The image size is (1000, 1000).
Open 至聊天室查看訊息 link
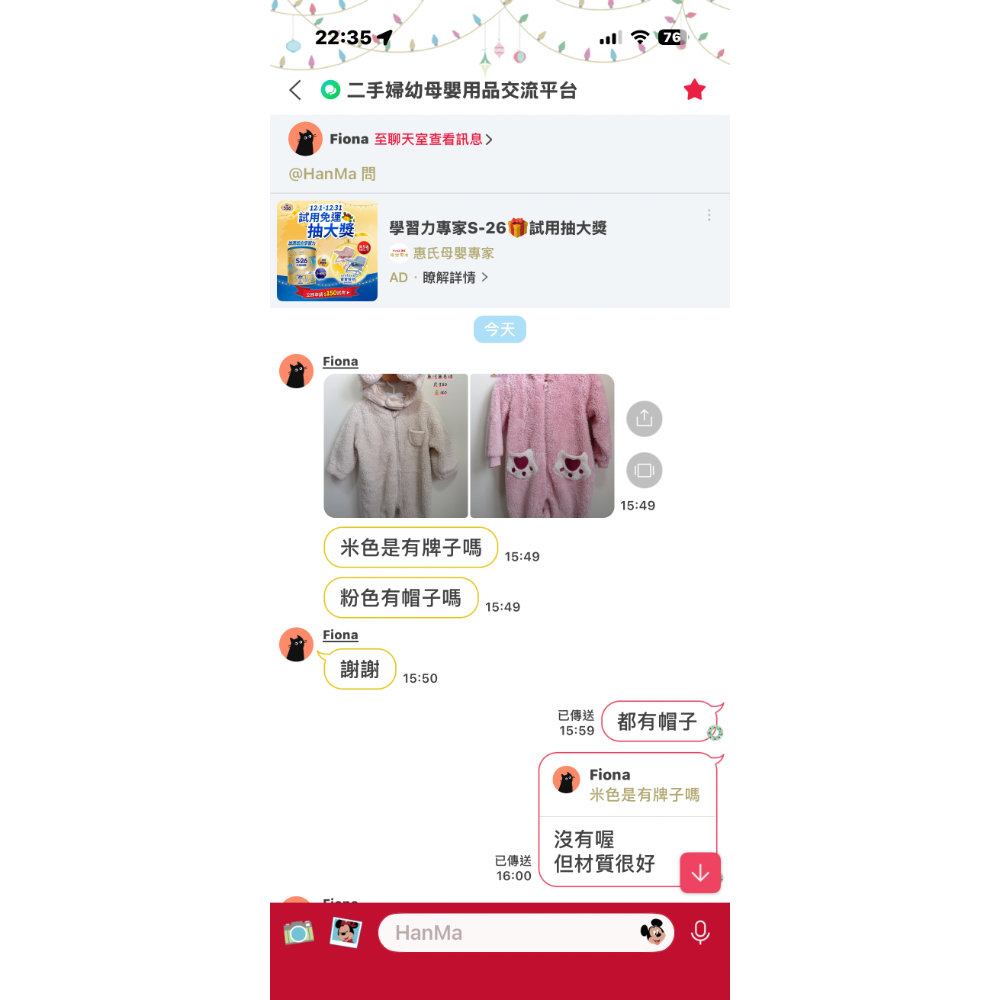pos(433,139)
